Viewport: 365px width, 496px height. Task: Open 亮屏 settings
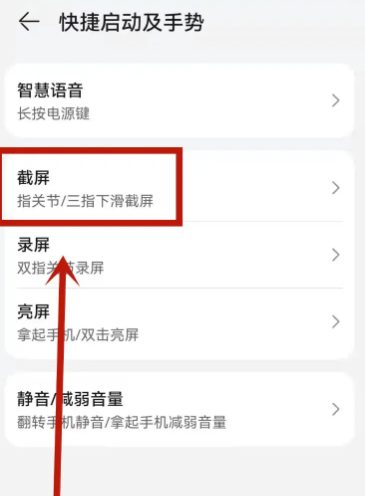point(179,322)
